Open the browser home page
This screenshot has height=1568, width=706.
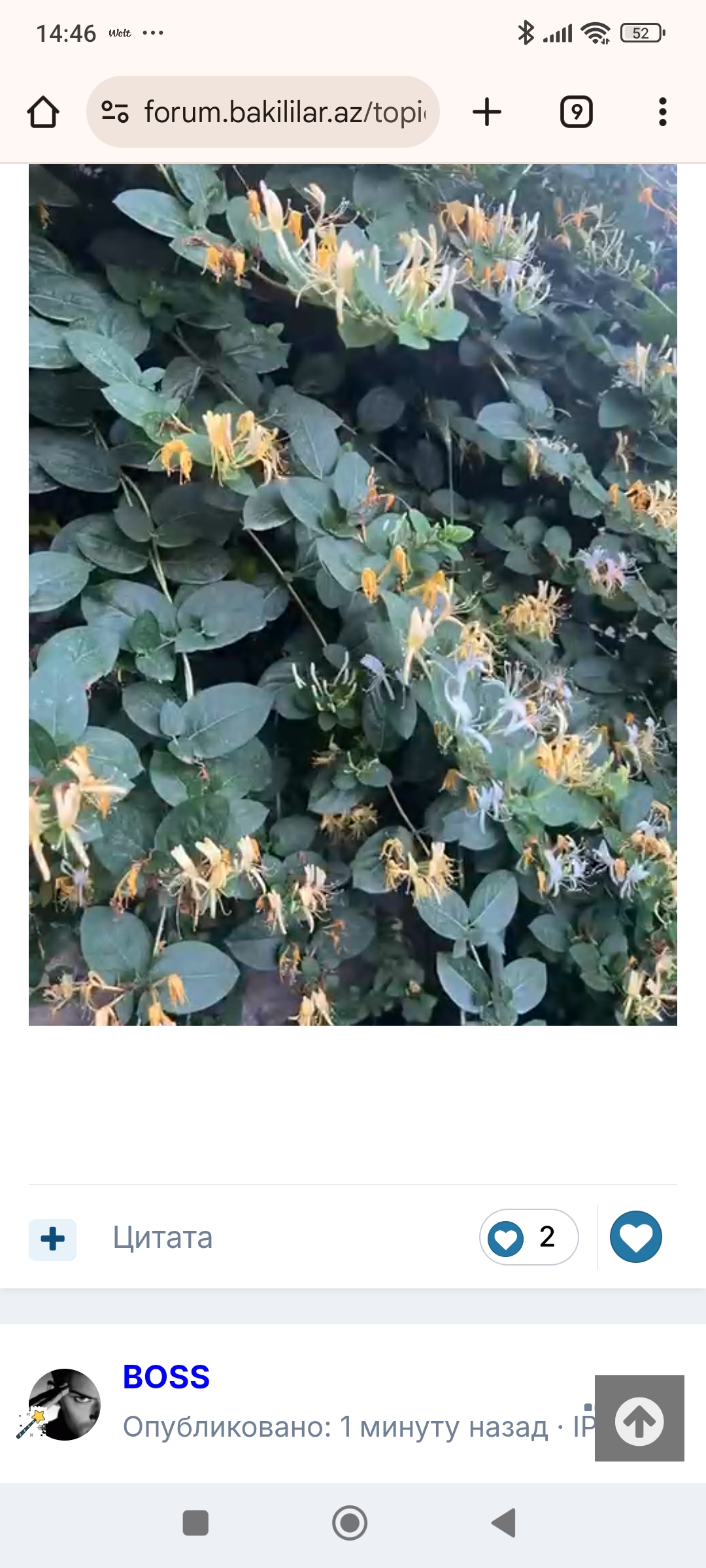click(x=43, y=112)
